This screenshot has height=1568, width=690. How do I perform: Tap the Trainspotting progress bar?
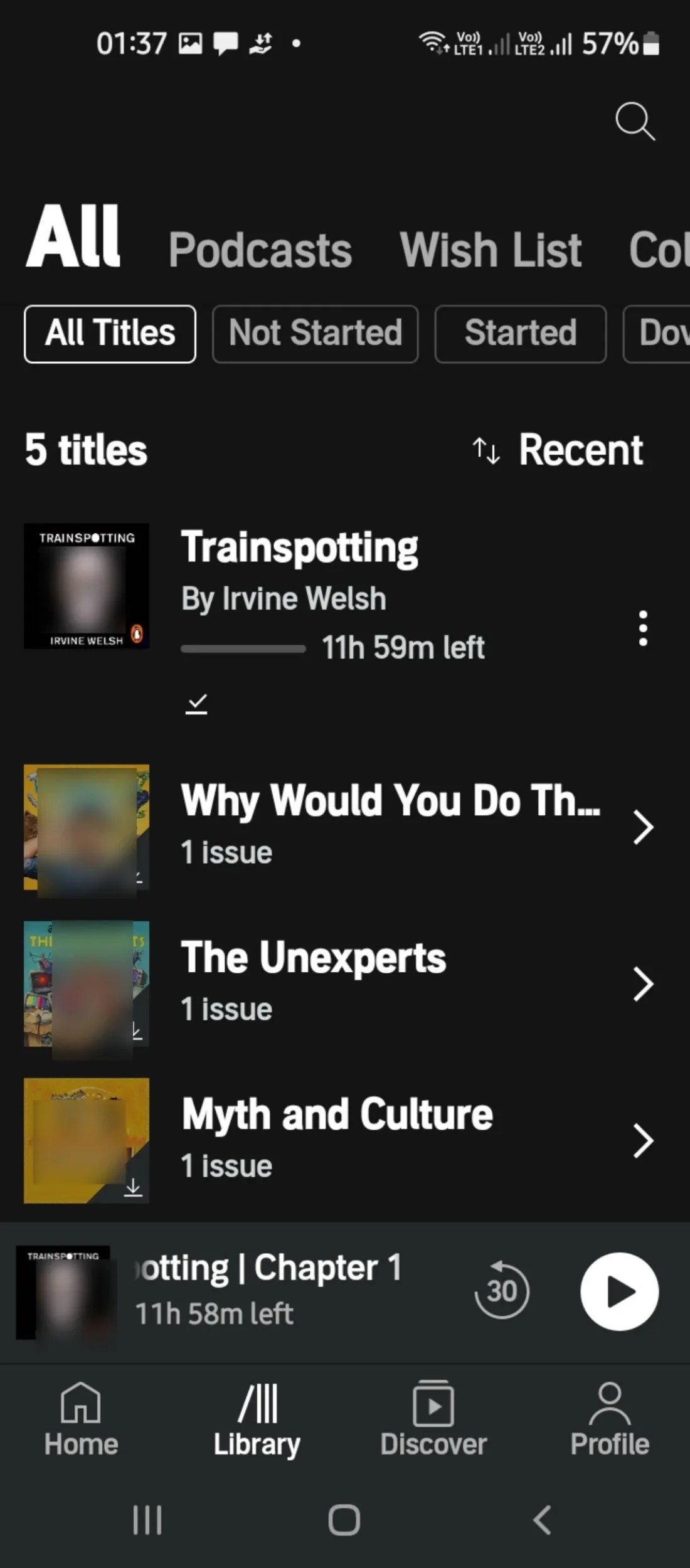243,649
